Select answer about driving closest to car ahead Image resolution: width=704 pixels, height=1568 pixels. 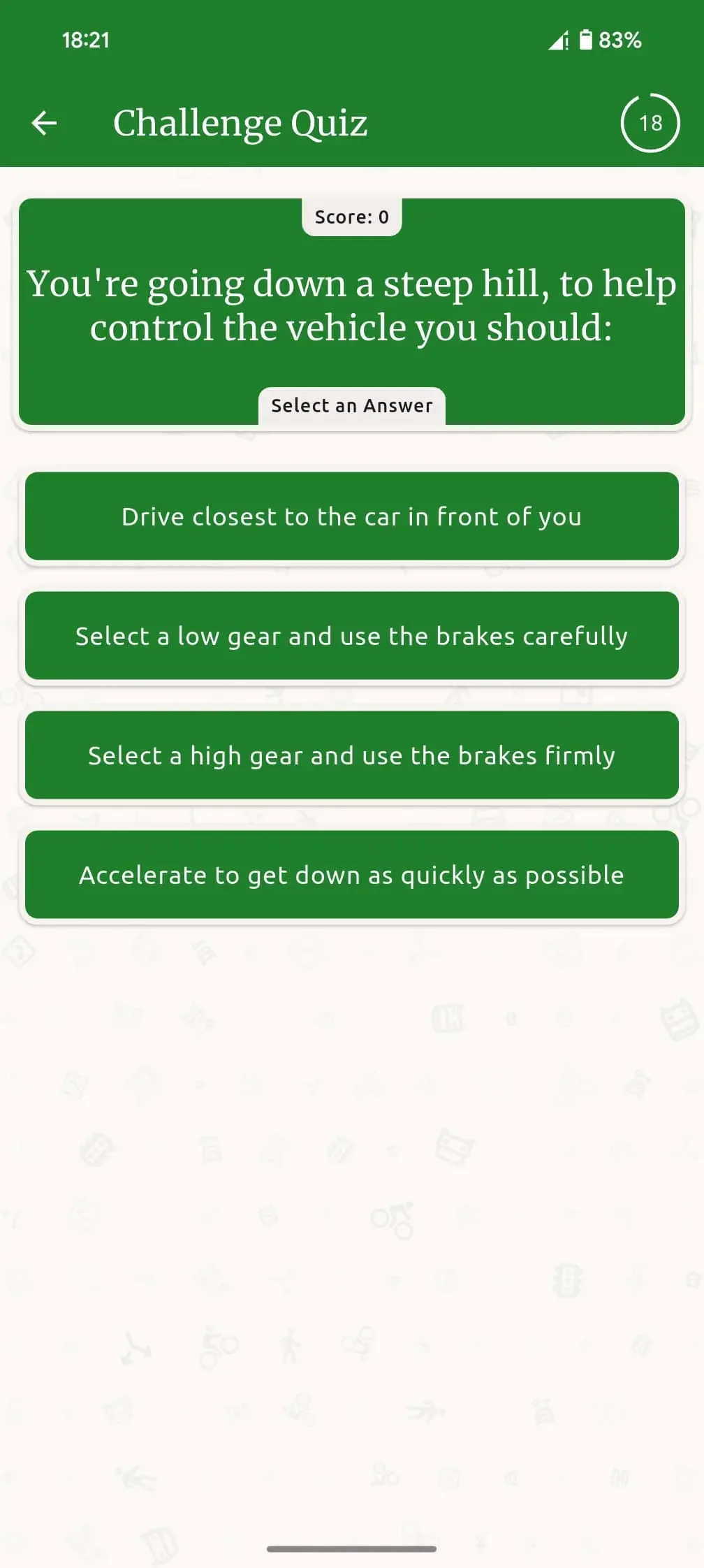351,516
